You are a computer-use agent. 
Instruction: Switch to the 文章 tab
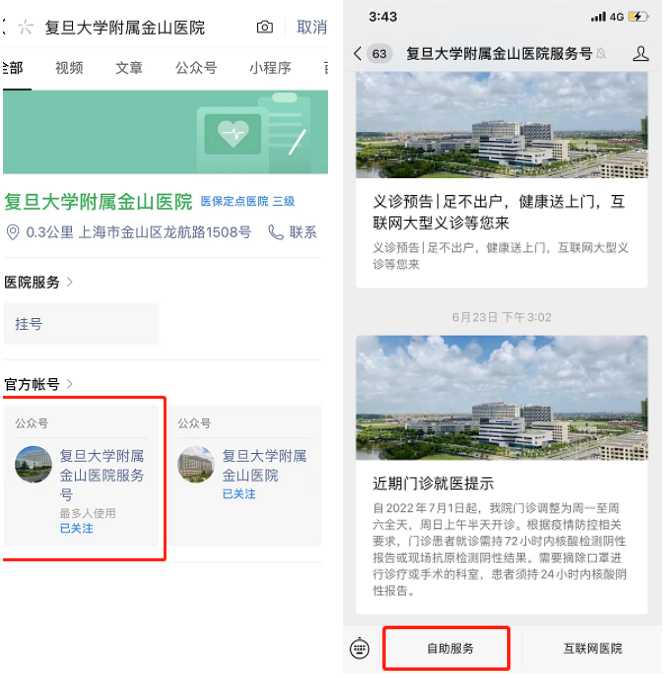click(x=129, y=68)
